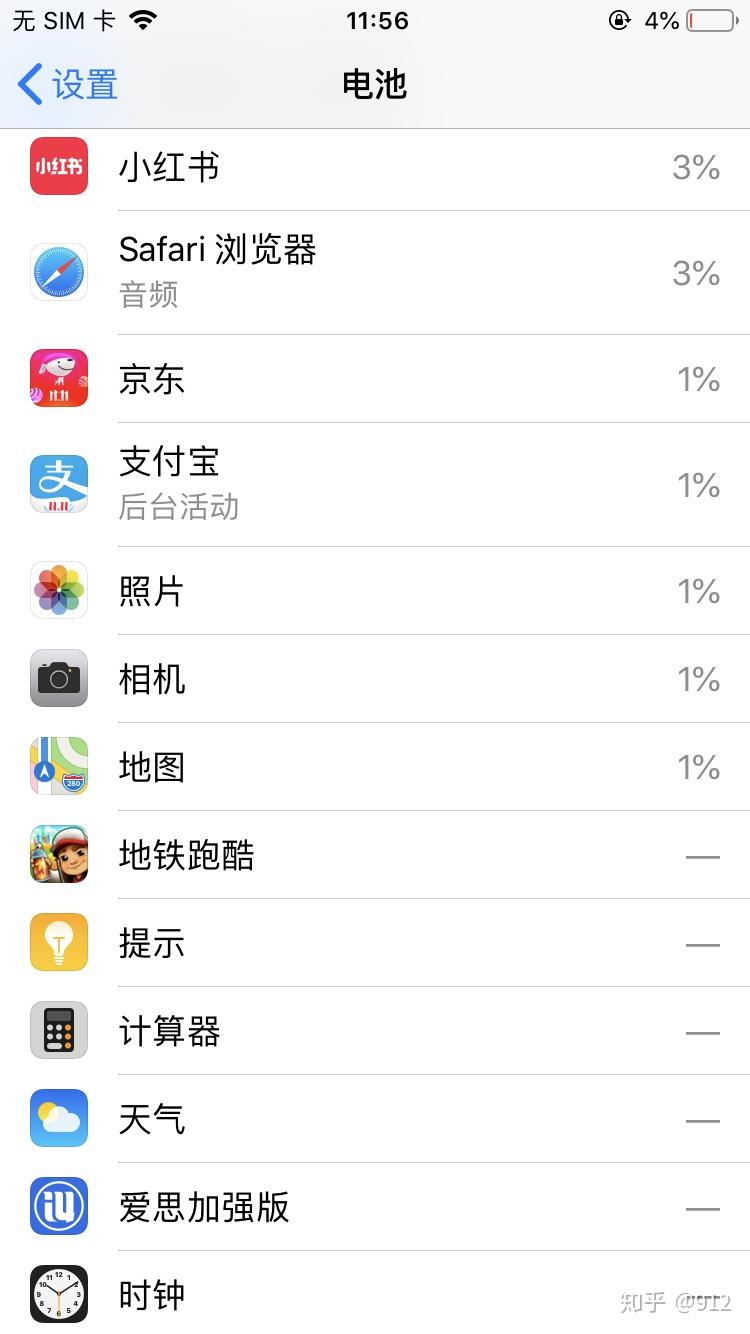Tap the 提示 (Tips) lightbulb icon
750x1334 pixels.
[58, 943]
